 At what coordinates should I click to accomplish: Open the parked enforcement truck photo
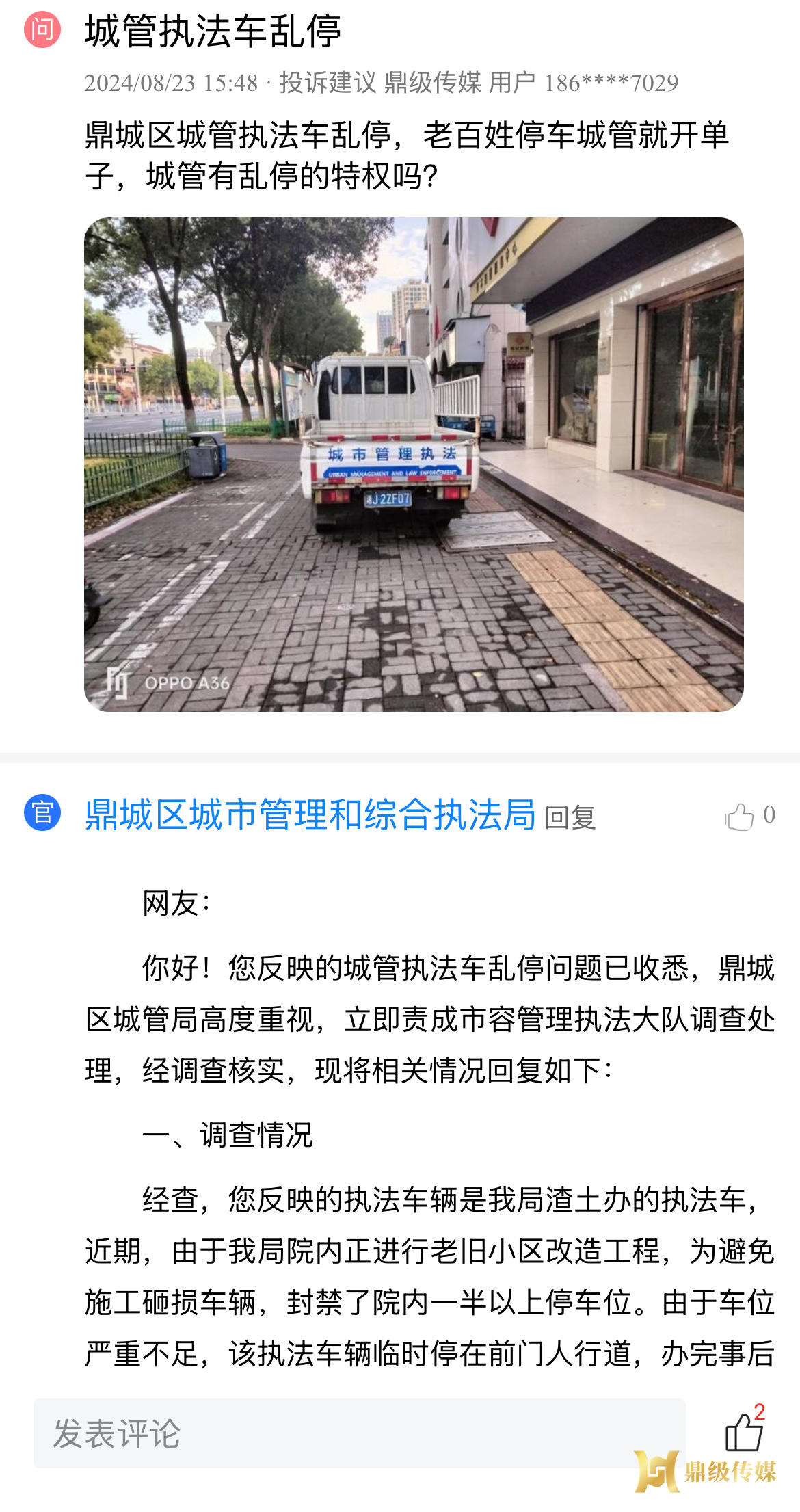(x=413, y=464)
